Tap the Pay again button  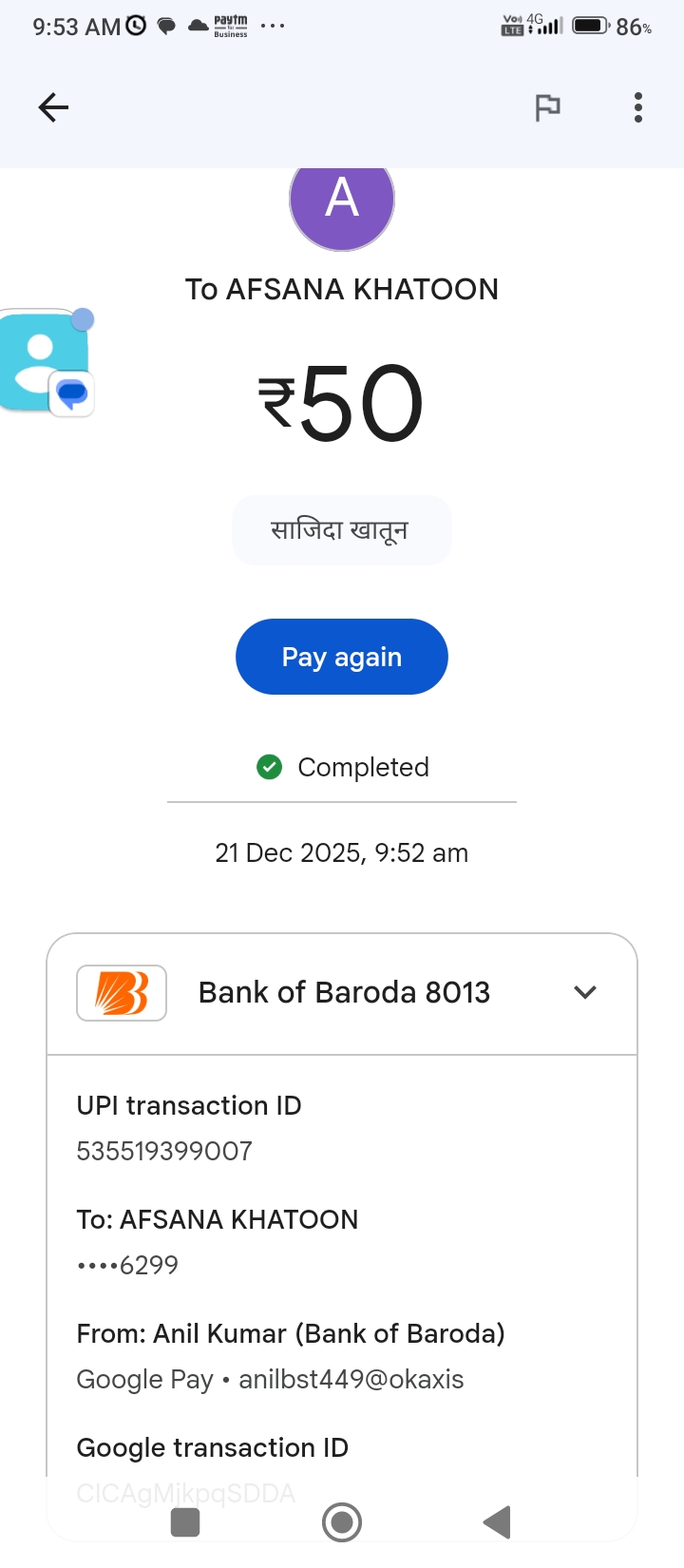[x=342, y=657]
